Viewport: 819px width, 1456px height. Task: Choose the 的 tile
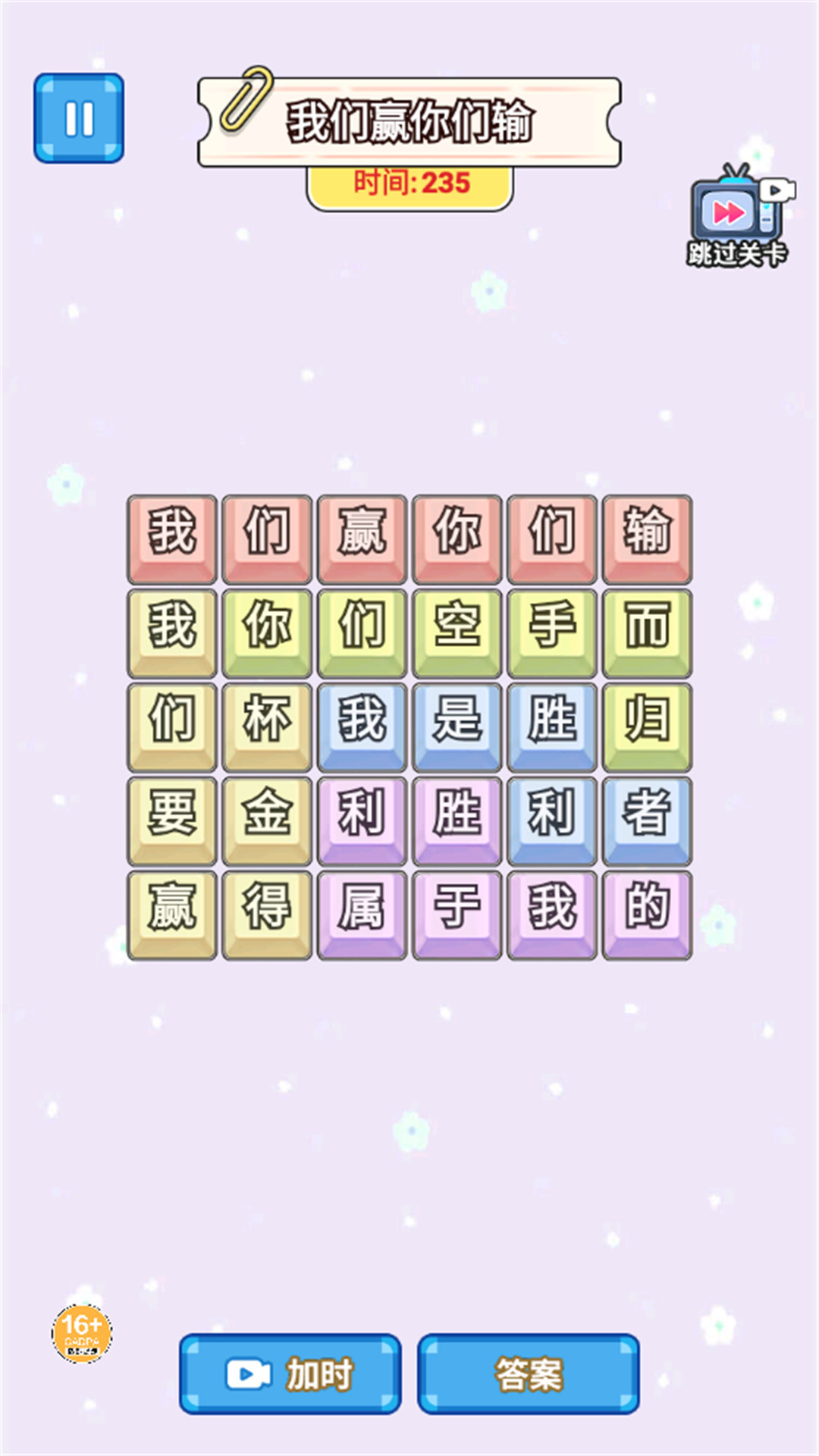pyautogui.click(x=647, y=914)
